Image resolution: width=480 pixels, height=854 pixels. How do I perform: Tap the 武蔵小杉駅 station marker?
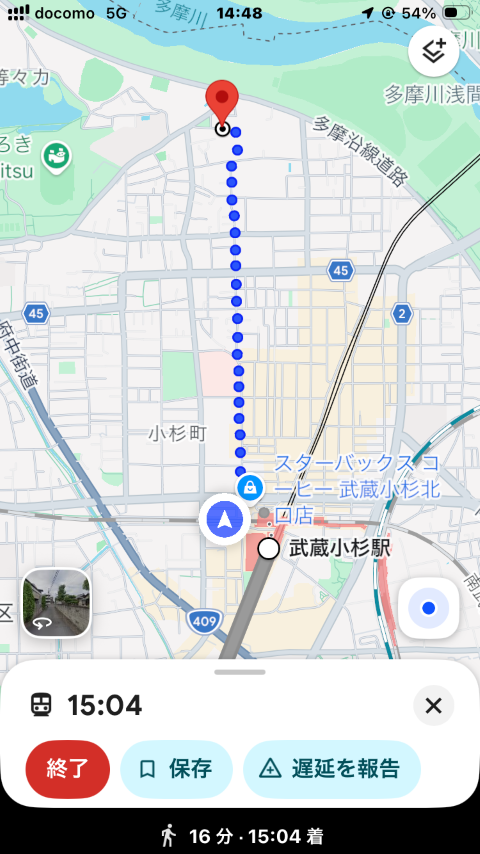[268, 548]
